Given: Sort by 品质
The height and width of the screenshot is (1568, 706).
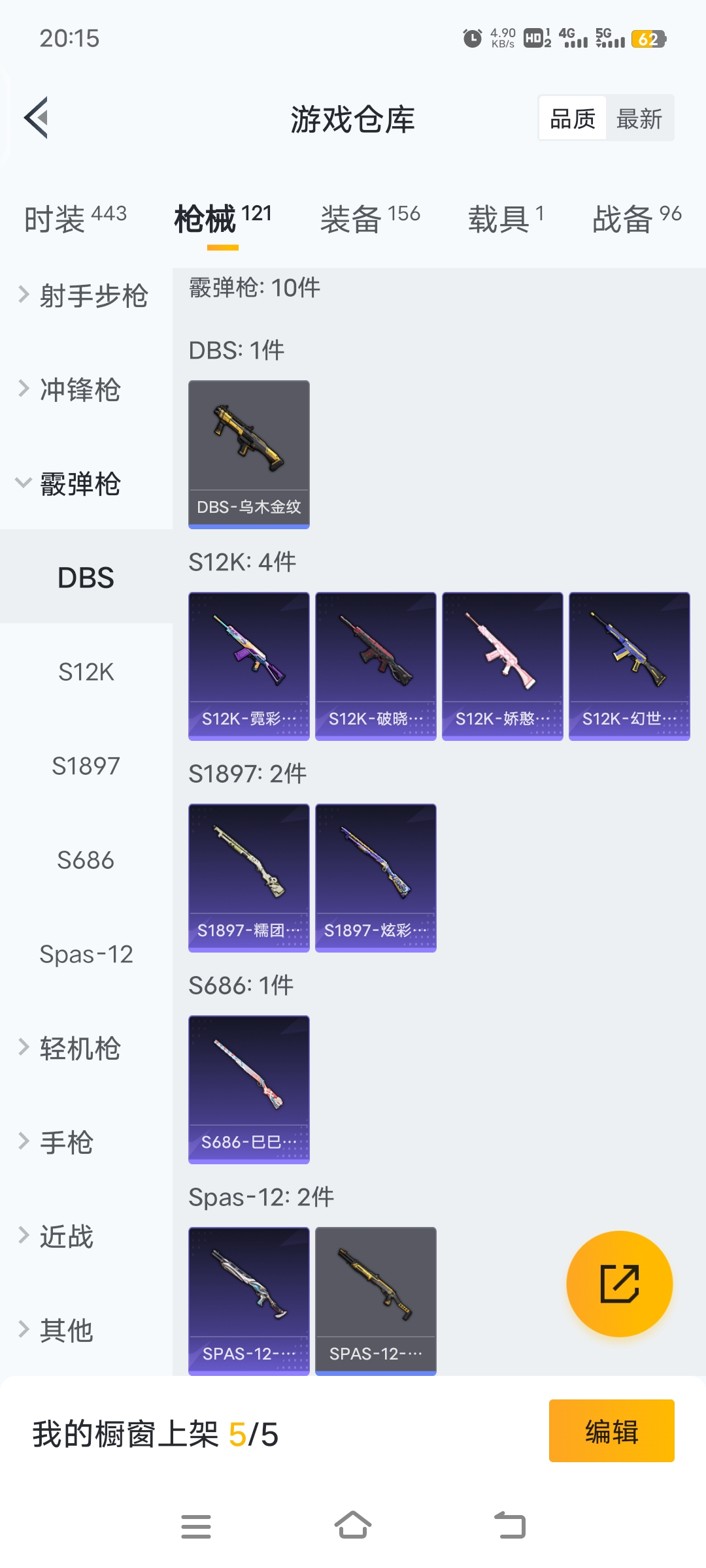Looking at the screenshot, I should 573,119.
